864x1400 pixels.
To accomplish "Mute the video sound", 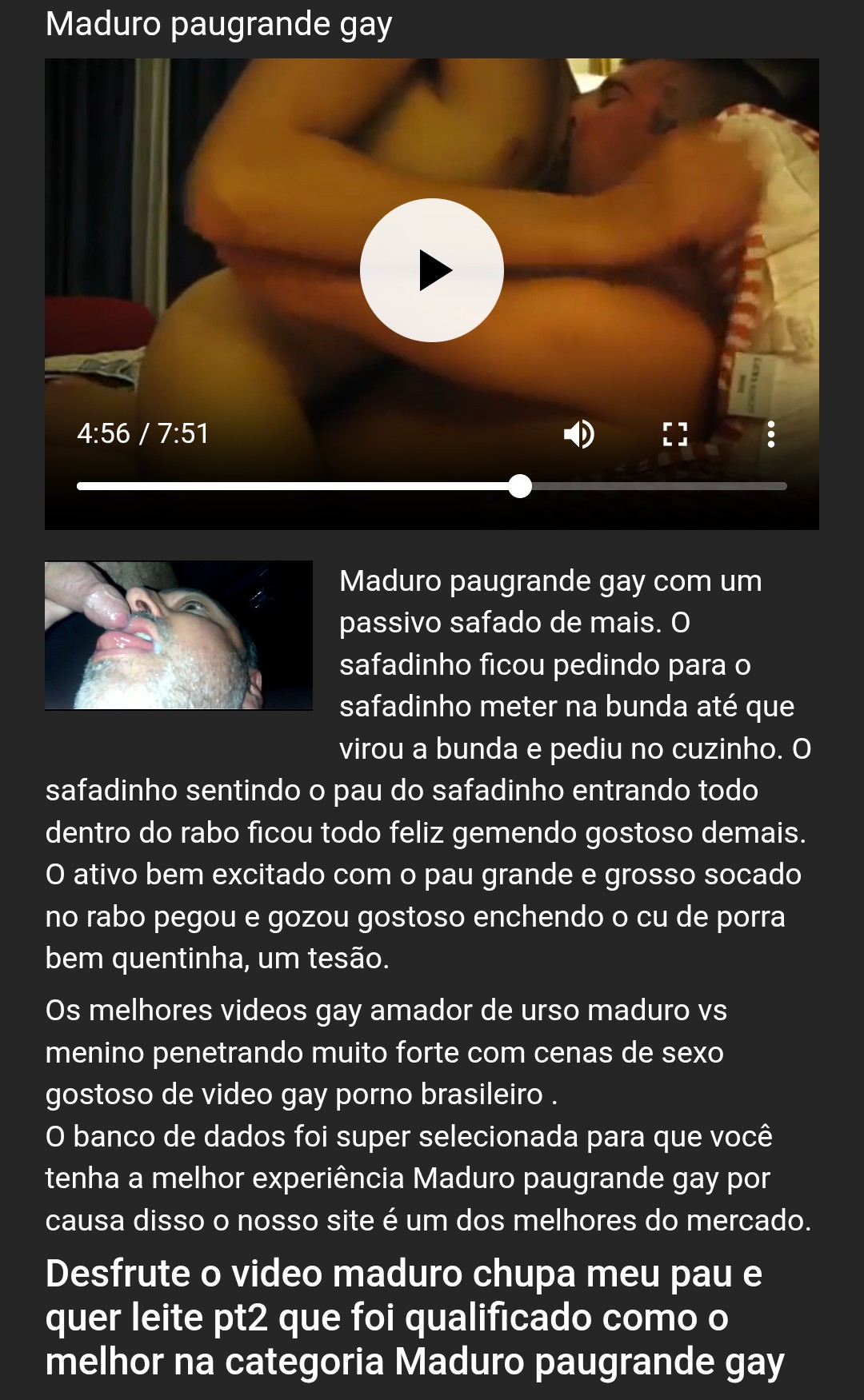I will [578, 434].
